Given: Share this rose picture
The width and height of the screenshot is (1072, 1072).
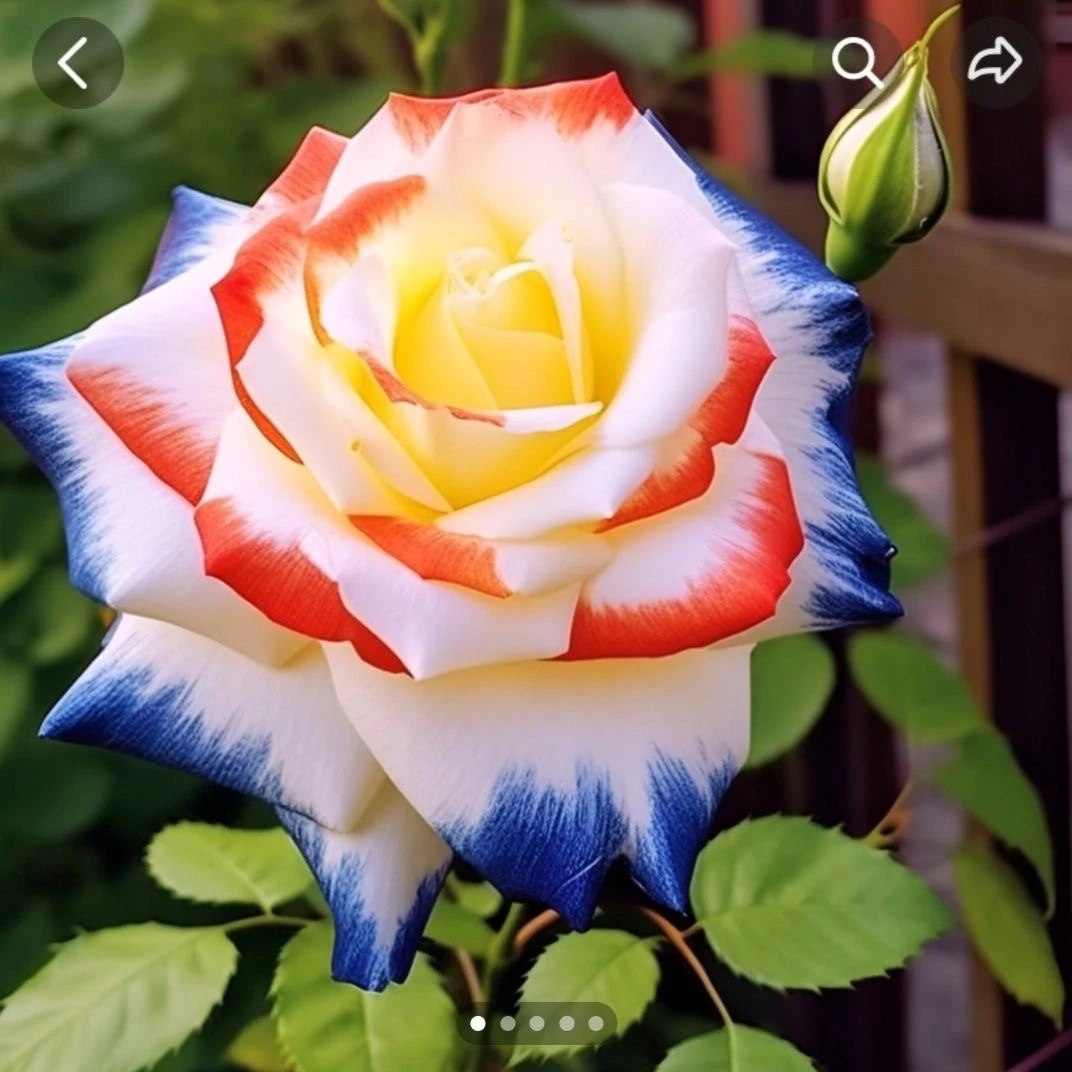Looking at the screenshot, I should tap(995, 63).
